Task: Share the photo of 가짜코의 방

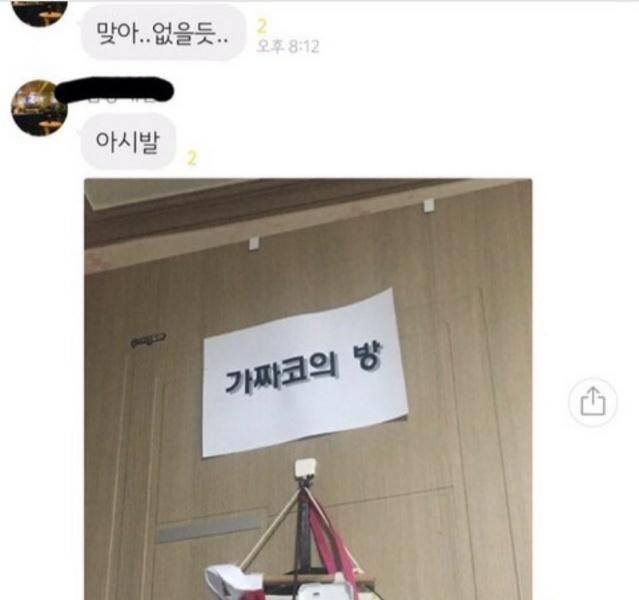Action: point(592,402)
